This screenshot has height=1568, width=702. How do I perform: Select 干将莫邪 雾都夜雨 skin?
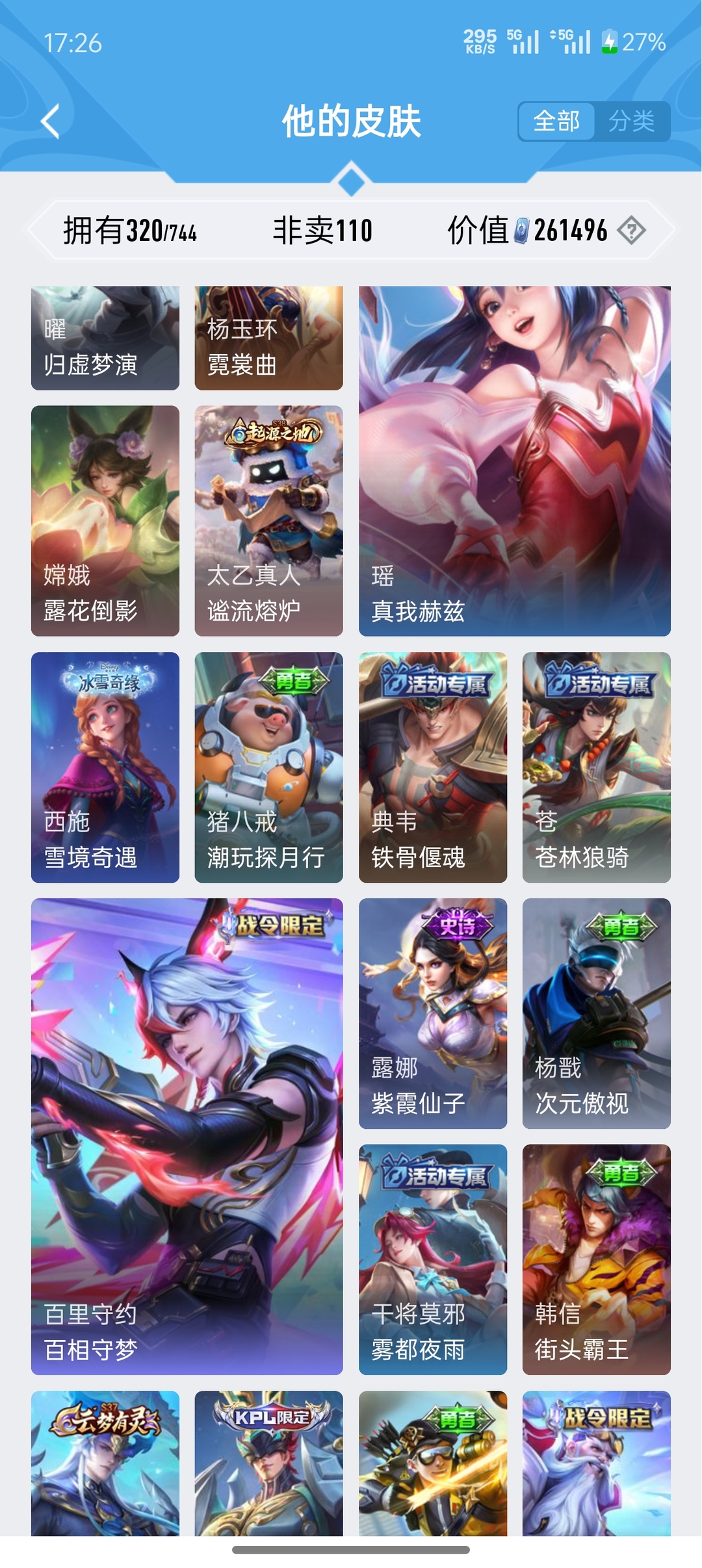click(x=432, y=1259)
